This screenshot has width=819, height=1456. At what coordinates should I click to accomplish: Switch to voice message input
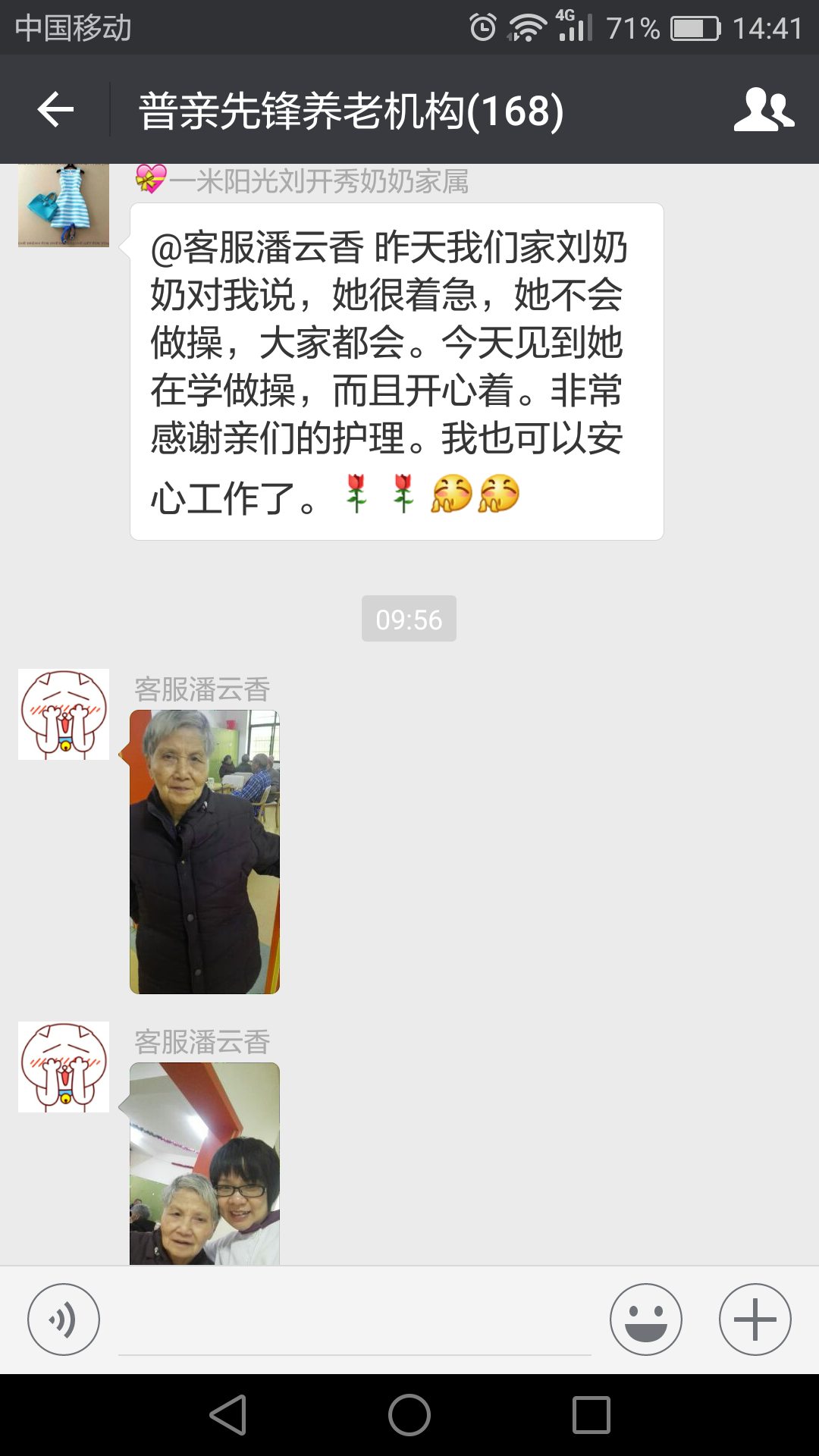[x=64, y=1319]
